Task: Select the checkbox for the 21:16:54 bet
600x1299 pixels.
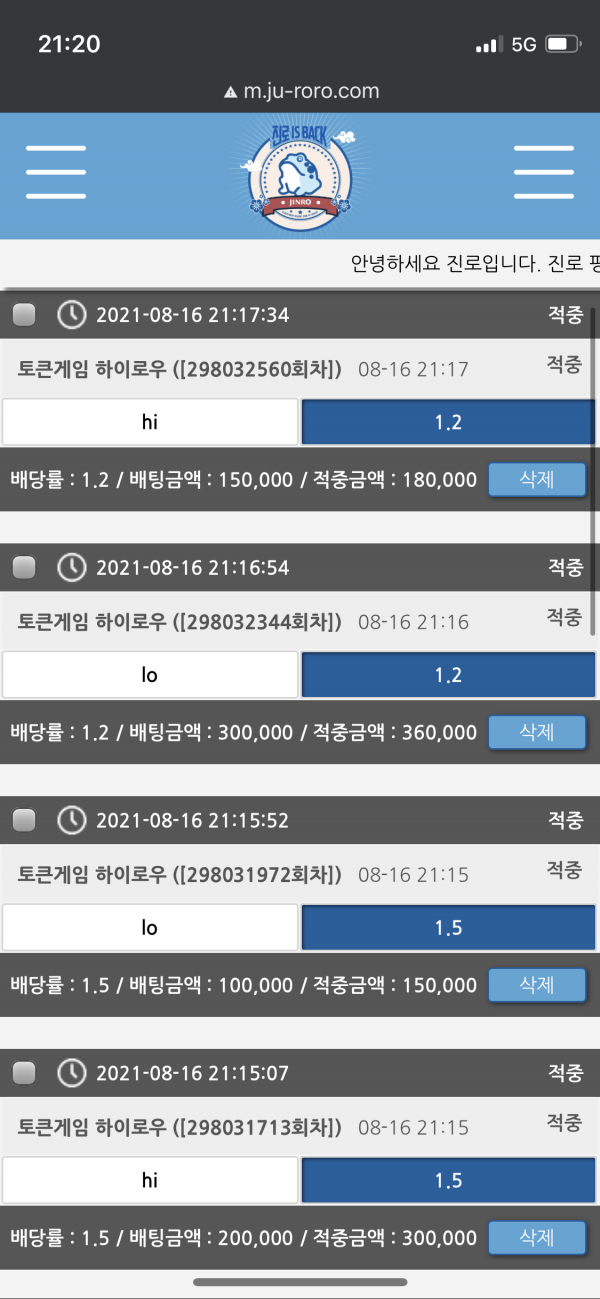Action: click(24, 568)
